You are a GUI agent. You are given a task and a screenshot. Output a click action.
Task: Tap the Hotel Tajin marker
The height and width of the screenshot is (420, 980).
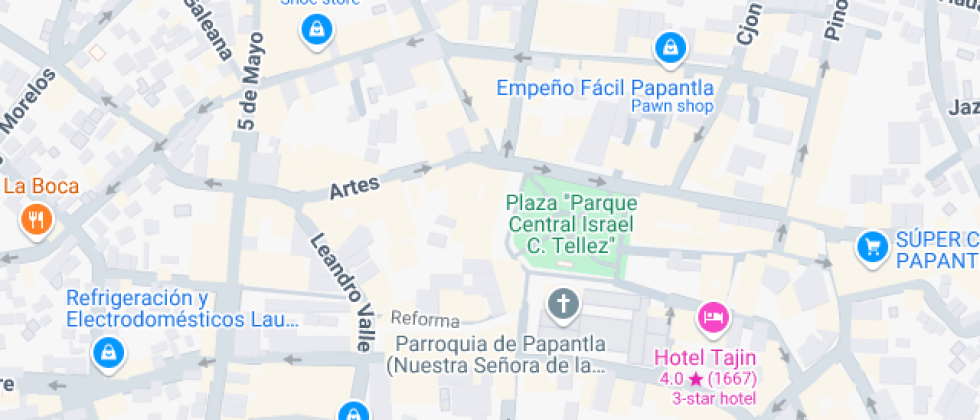click(714, 318)
